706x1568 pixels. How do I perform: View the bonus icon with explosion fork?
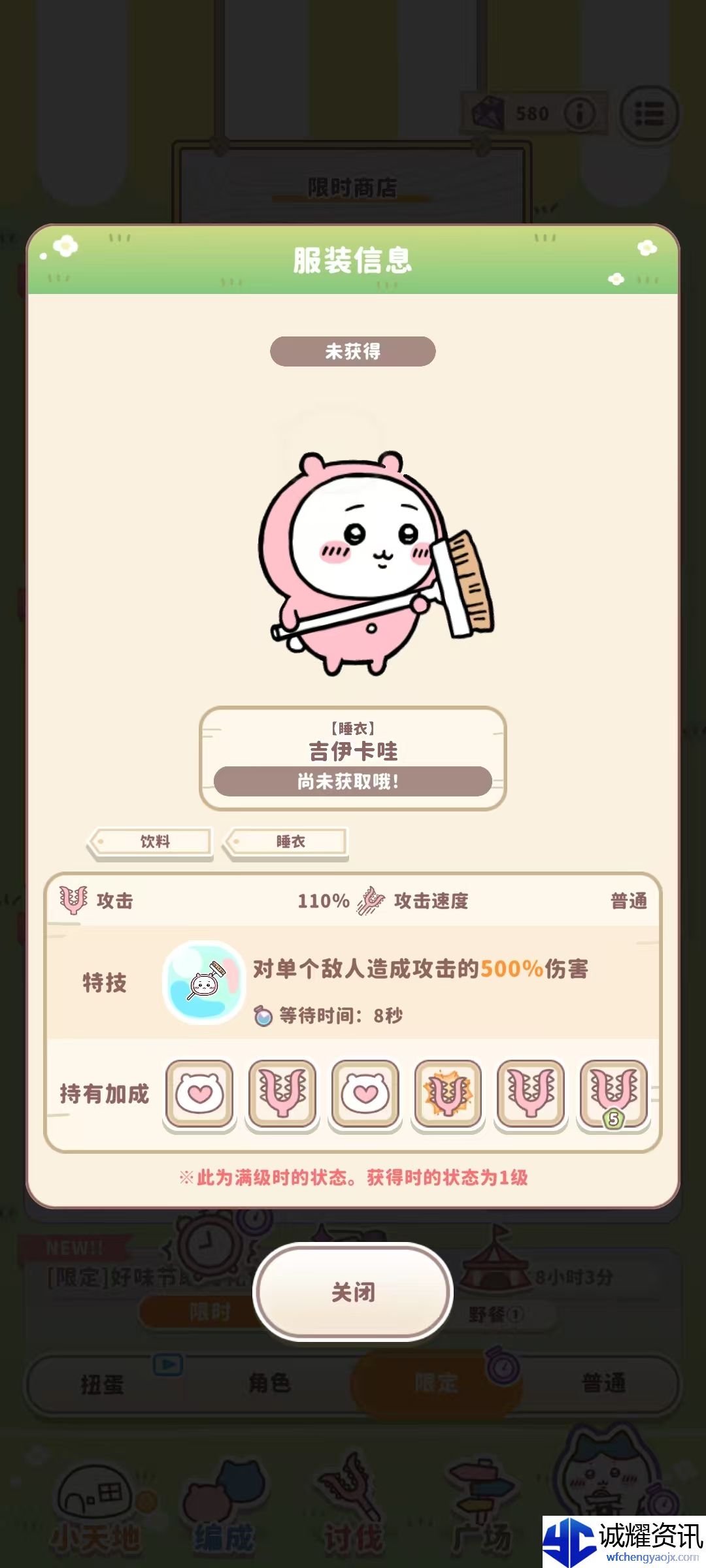click(x=448, y=1094)
